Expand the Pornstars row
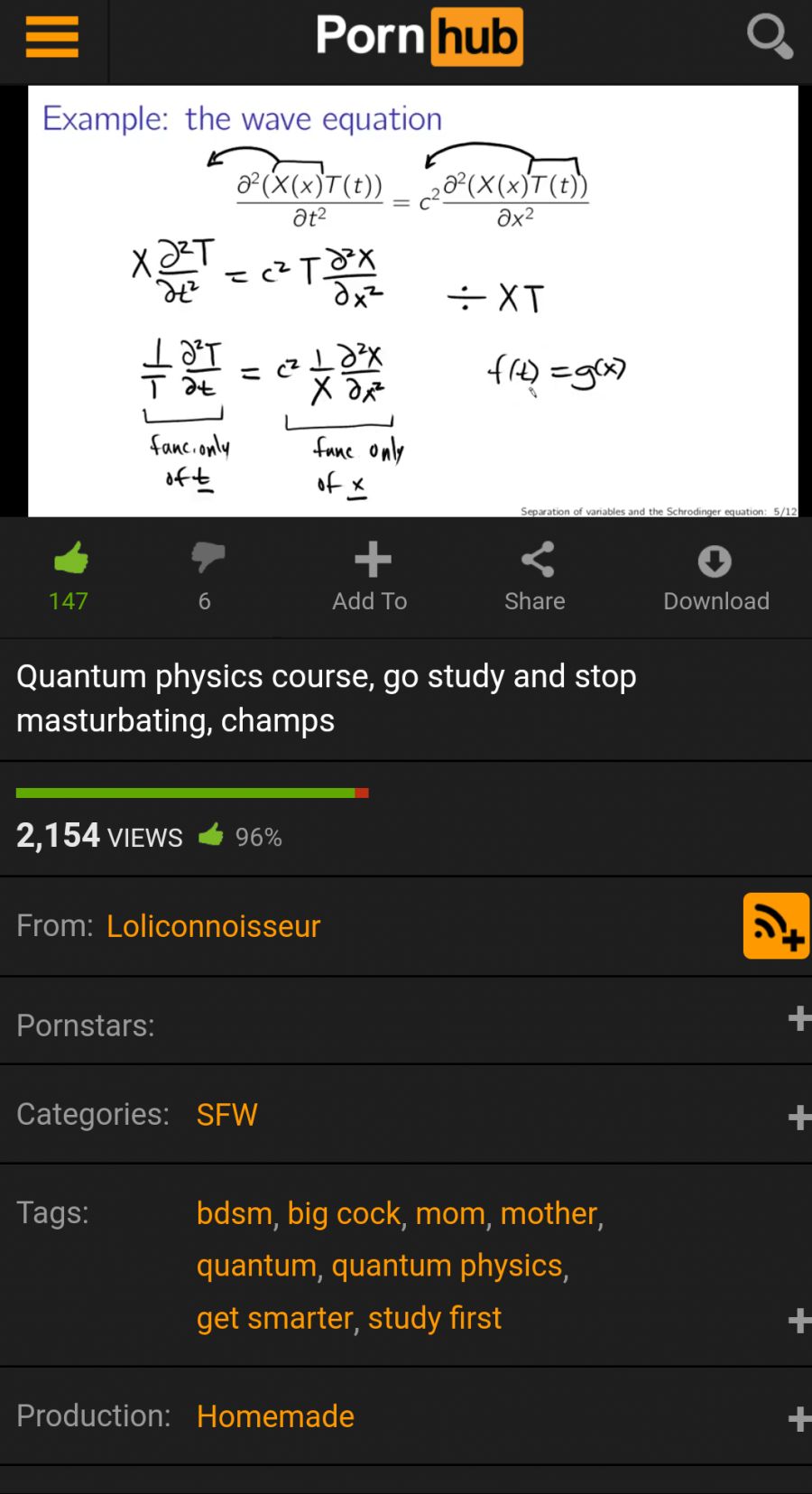Viewport: 812px width, 1494px height. click(798, 1020)
